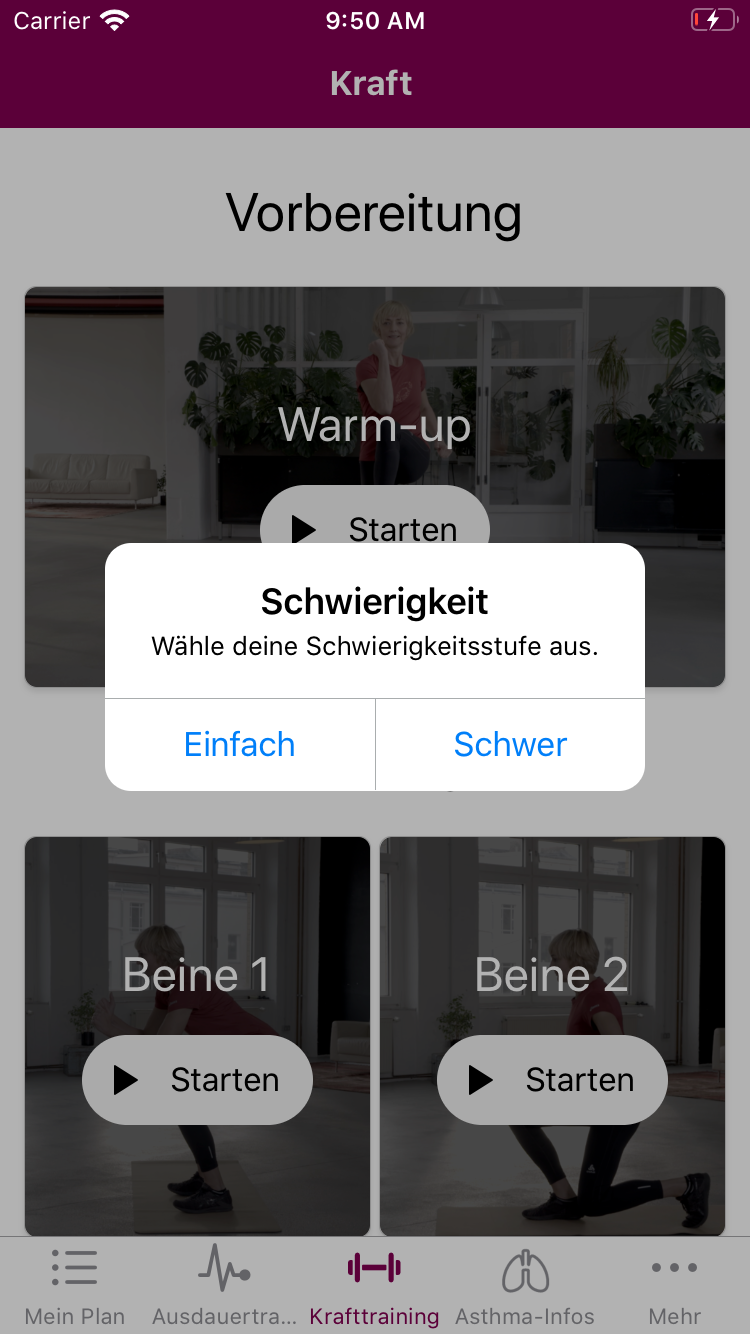
Task: Open the Ausdauertraining tab
Action: 225,1286
